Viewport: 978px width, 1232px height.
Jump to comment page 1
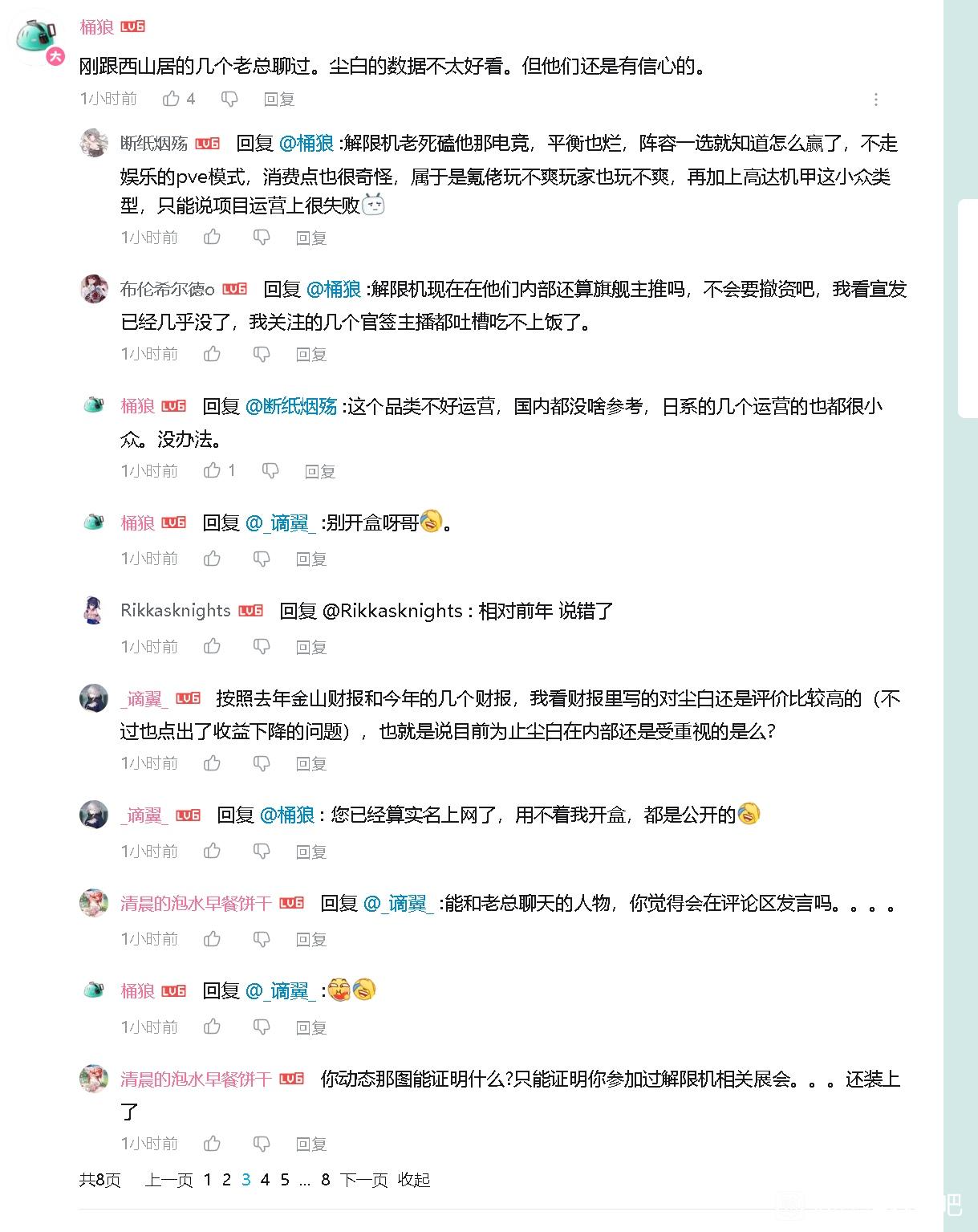coord(207,1179)
